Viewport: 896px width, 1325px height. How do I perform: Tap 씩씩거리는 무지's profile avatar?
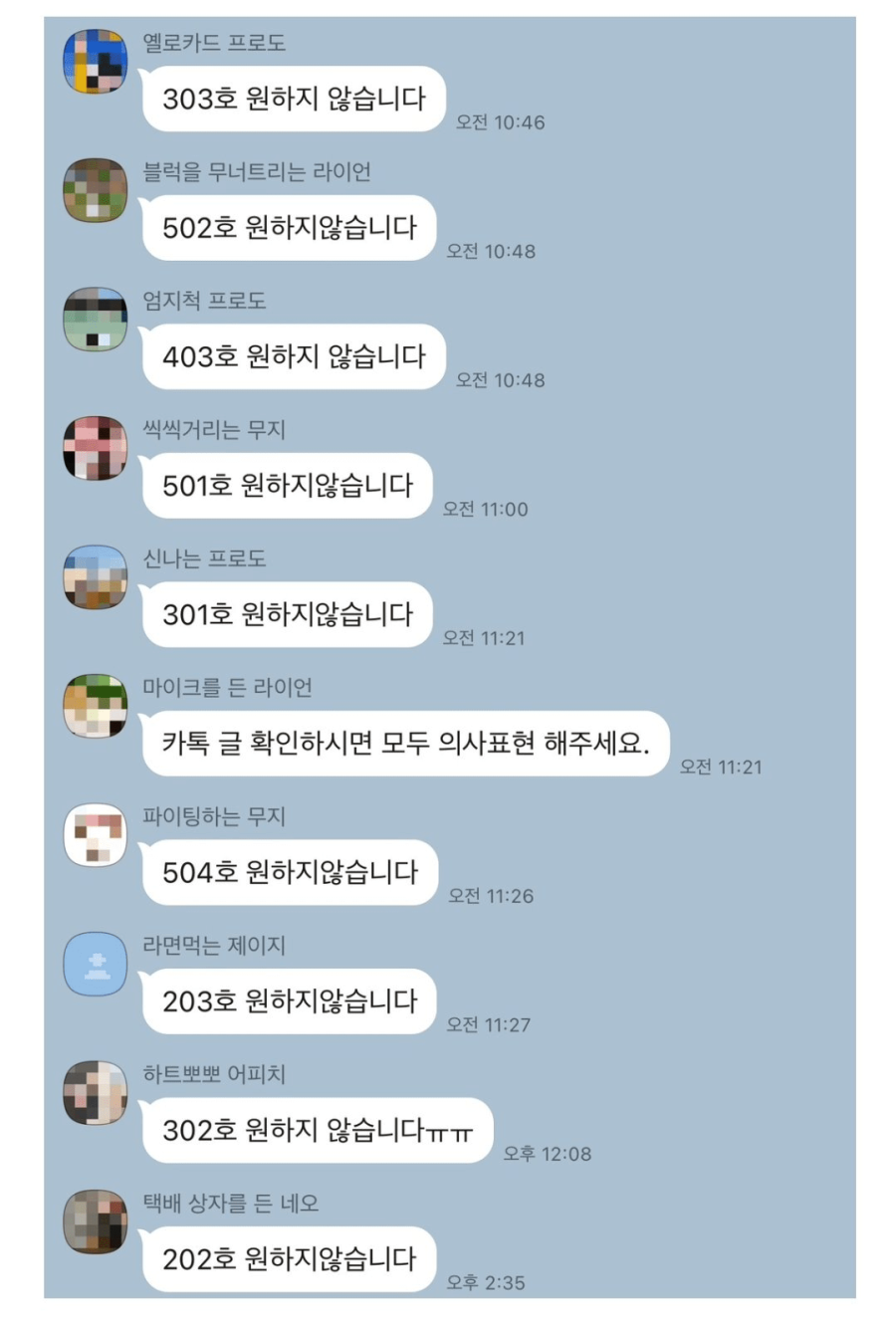pos(96,448)
